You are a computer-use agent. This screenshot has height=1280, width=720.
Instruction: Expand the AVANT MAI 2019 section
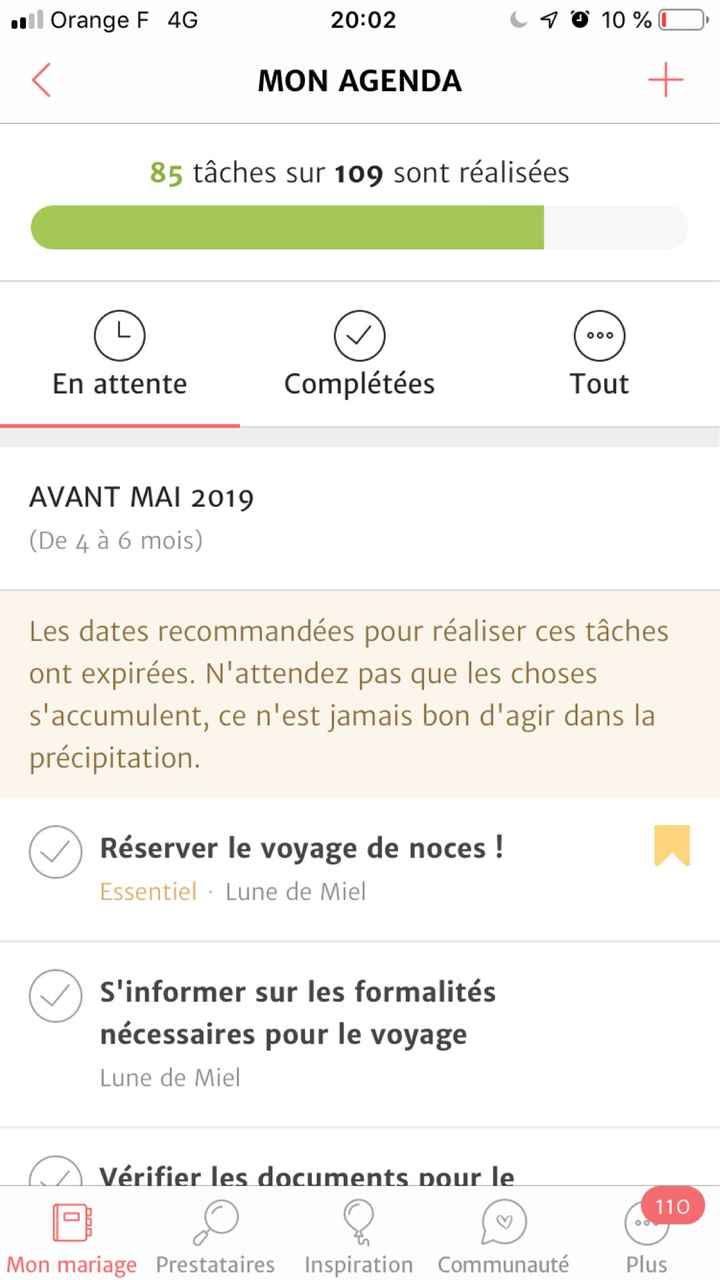point(142,497)
